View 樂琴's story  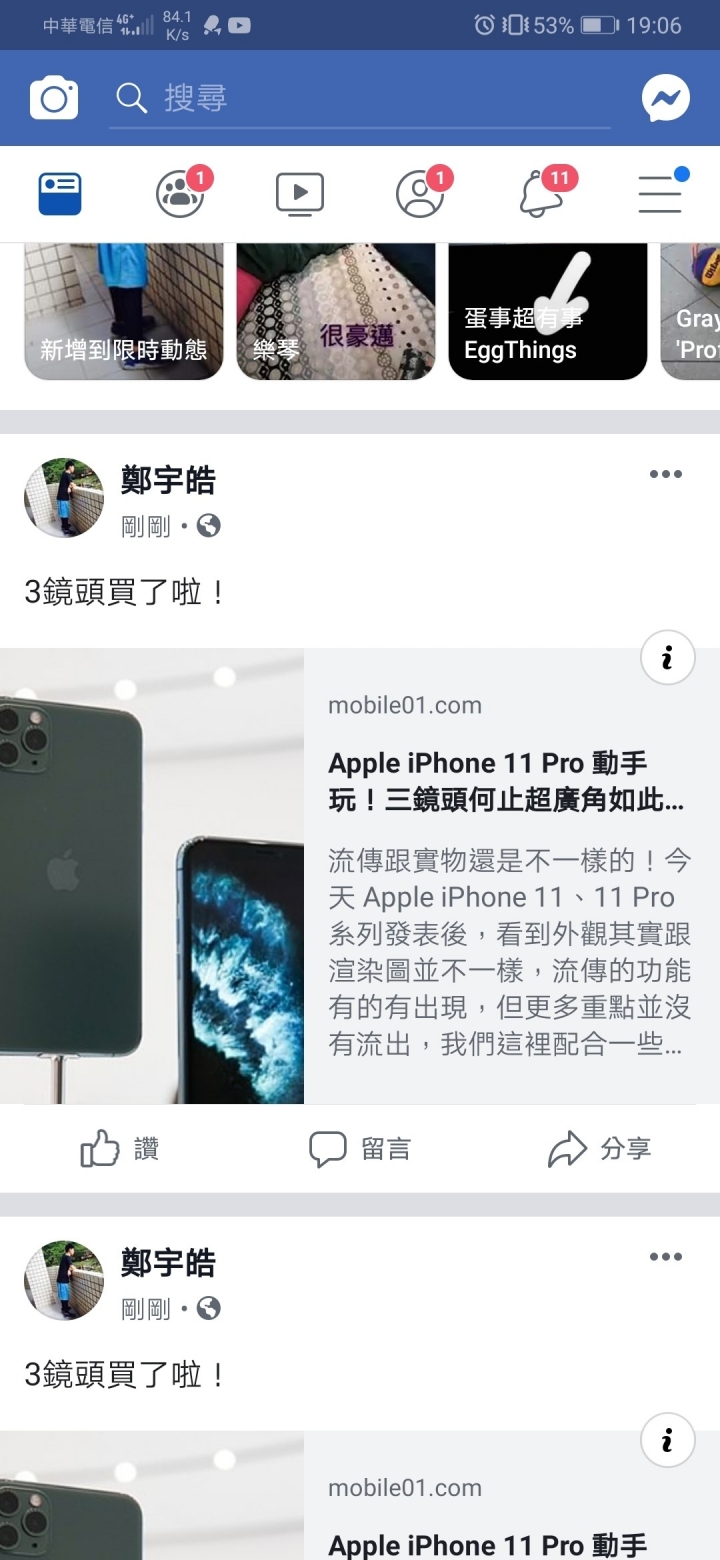[336, 312]
